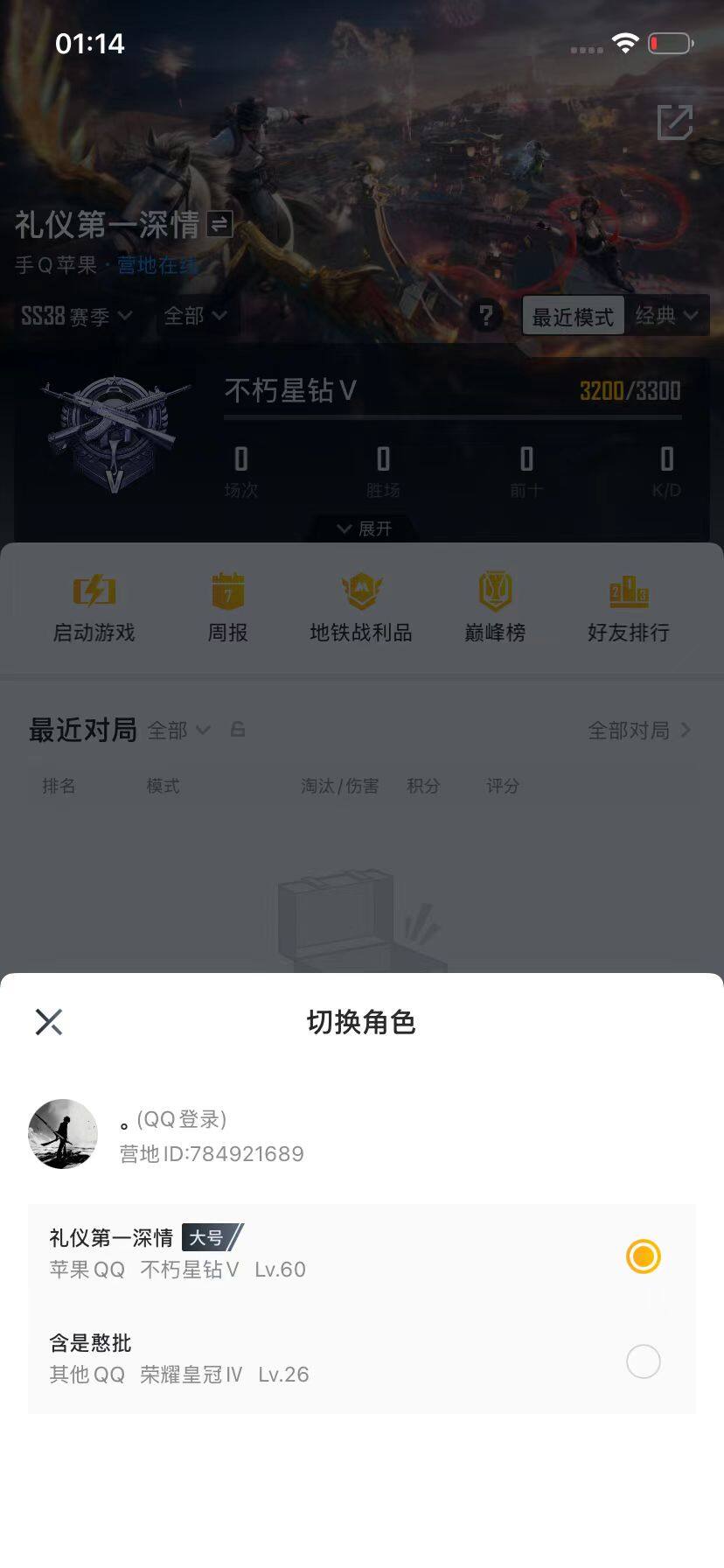Image resolution: width=724 pixels, height=1568 pixels.
Task: Open the 周报 weekly report icon
Action: tap(226, 605)
